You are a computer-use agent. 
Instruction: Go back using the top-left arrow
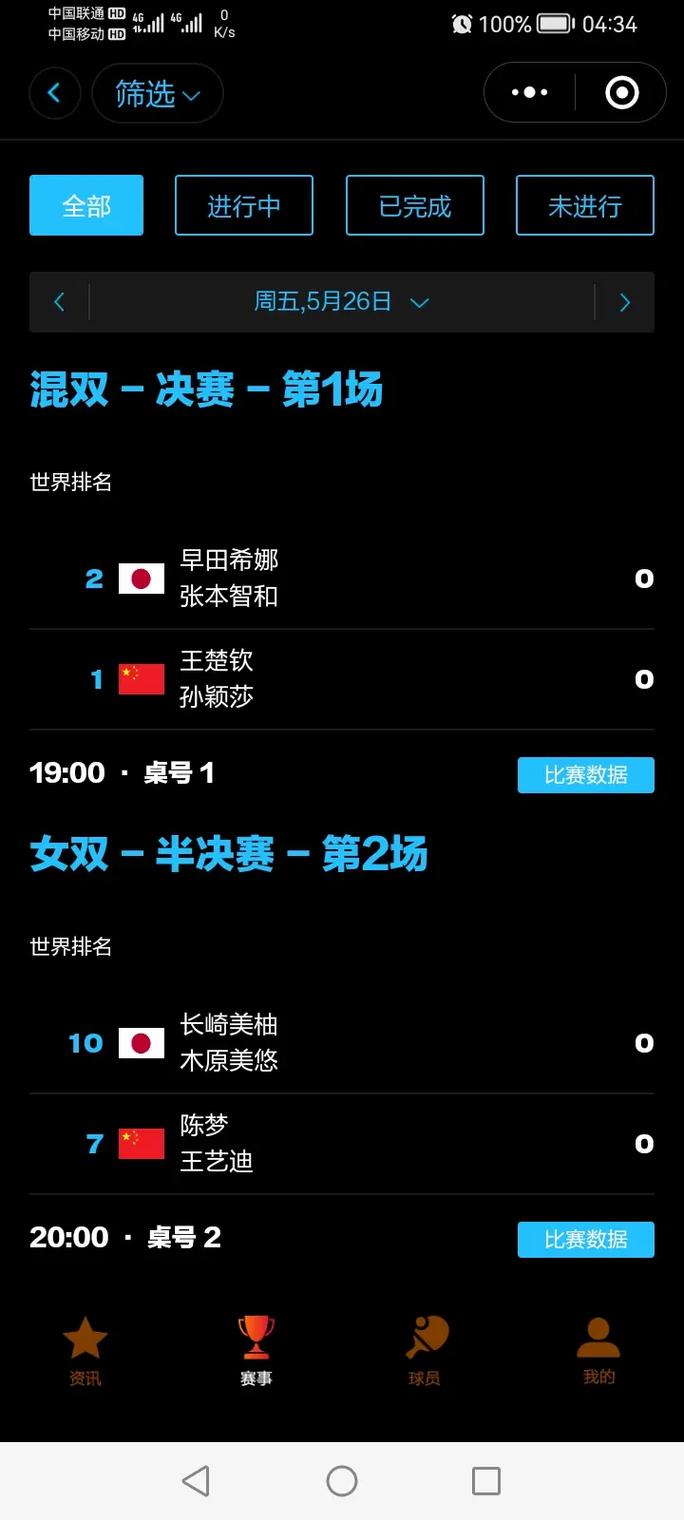tap(54, 94)
